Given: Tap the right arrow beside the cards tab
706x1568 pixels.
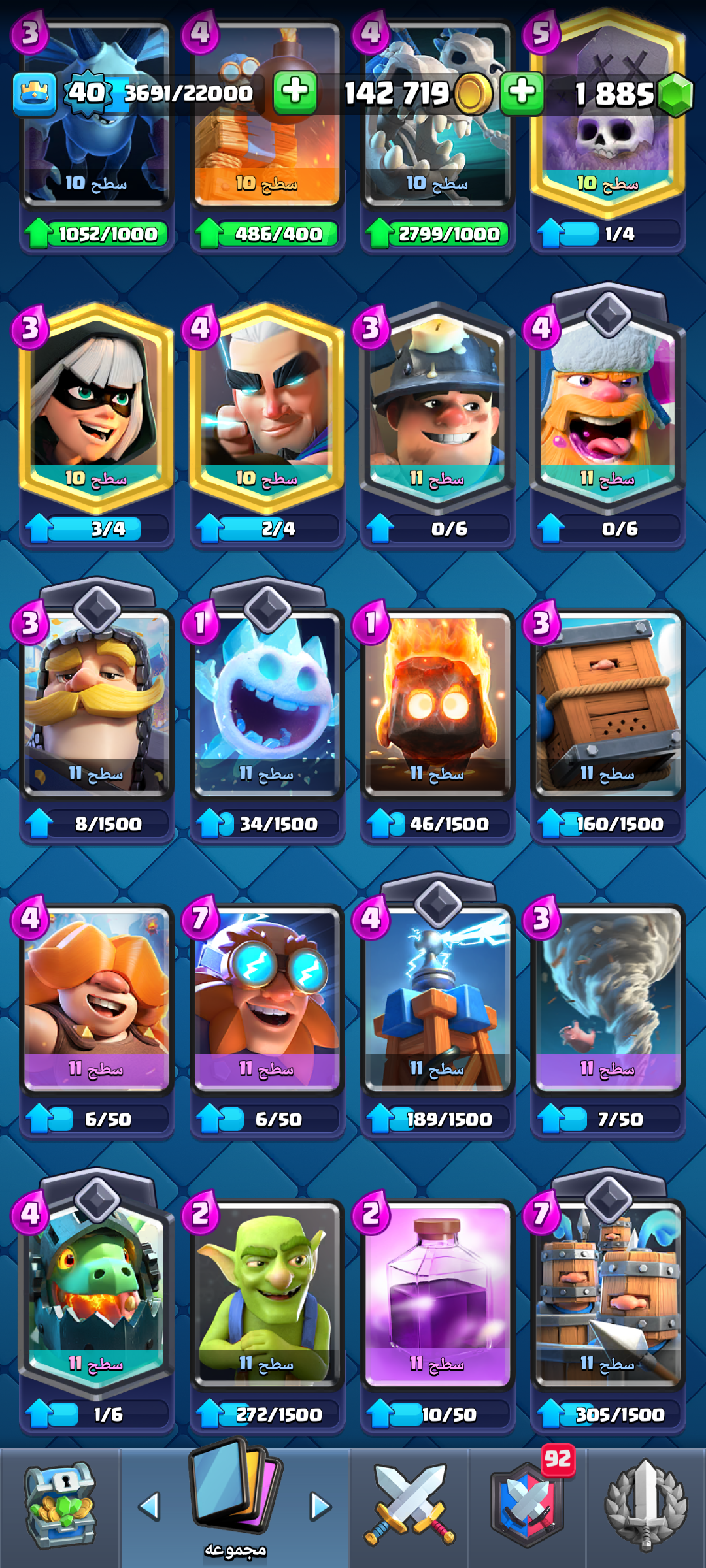Looking at the screenshot, I should click(x=320, y=1506).
